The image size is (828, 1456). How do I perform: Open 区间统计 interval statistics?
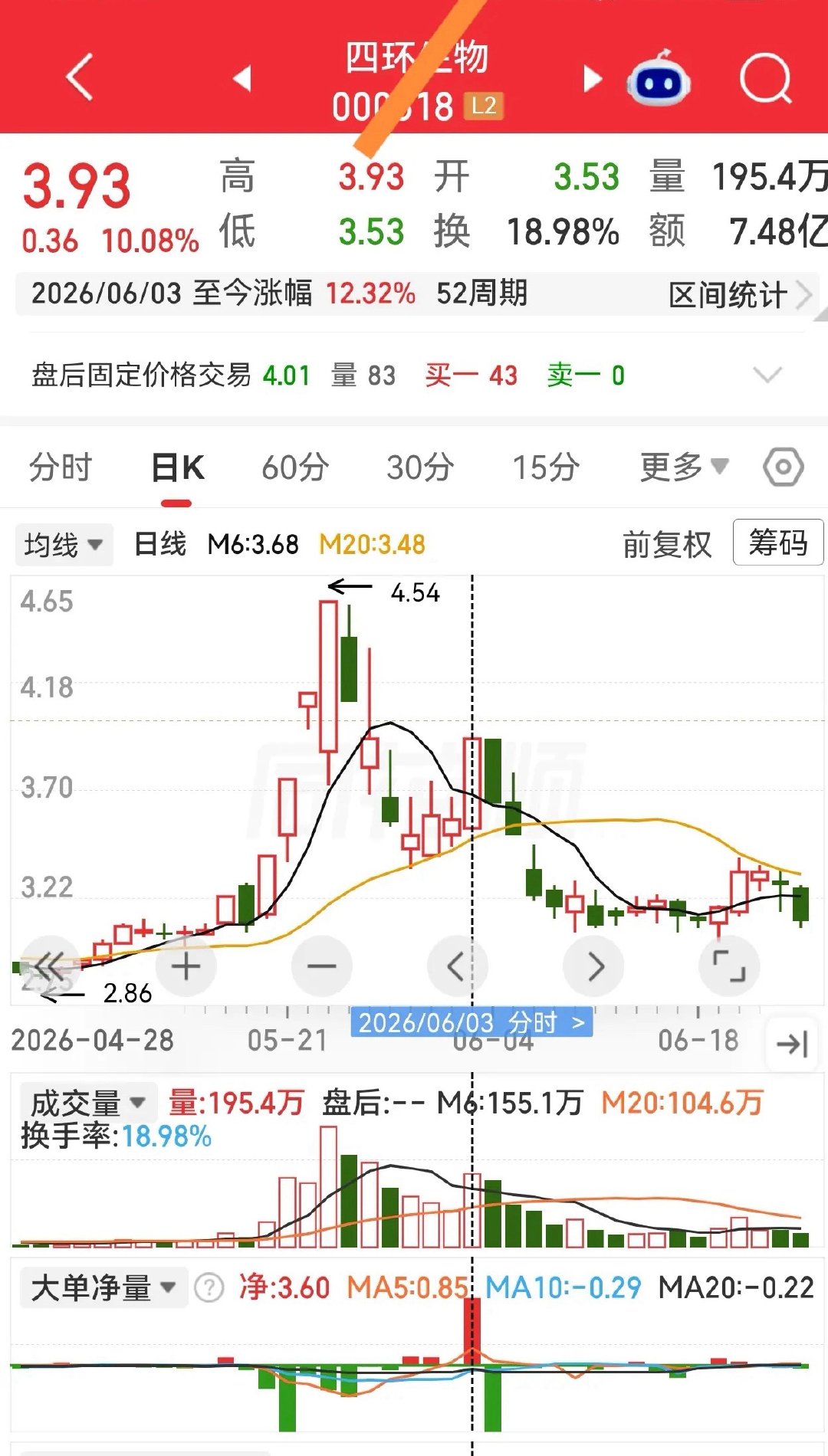739,295
